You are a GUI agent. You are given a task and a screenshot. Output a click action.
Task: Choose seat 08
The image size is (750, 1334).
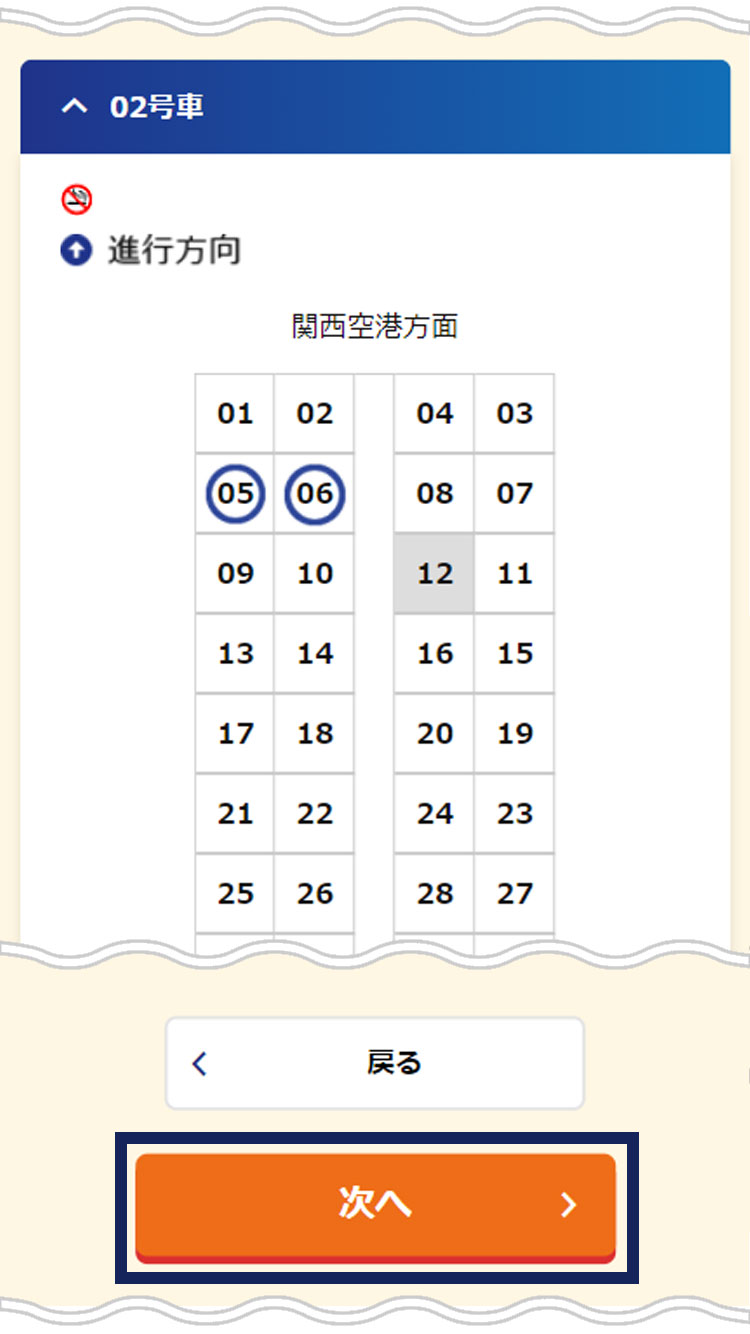click(x=435, y=494)
